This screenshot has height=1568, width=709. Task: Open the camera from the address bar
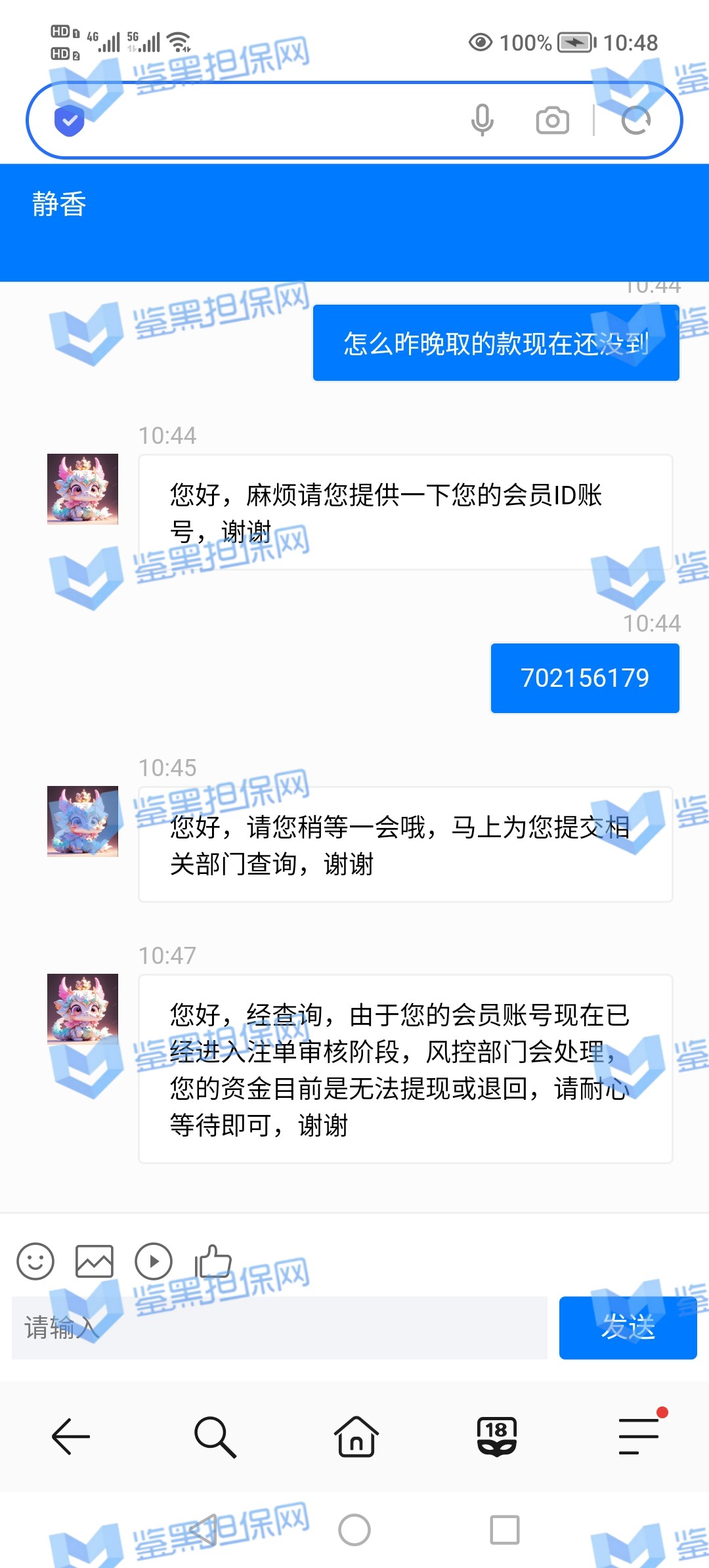pyautogui.click(x=552, y=121)
